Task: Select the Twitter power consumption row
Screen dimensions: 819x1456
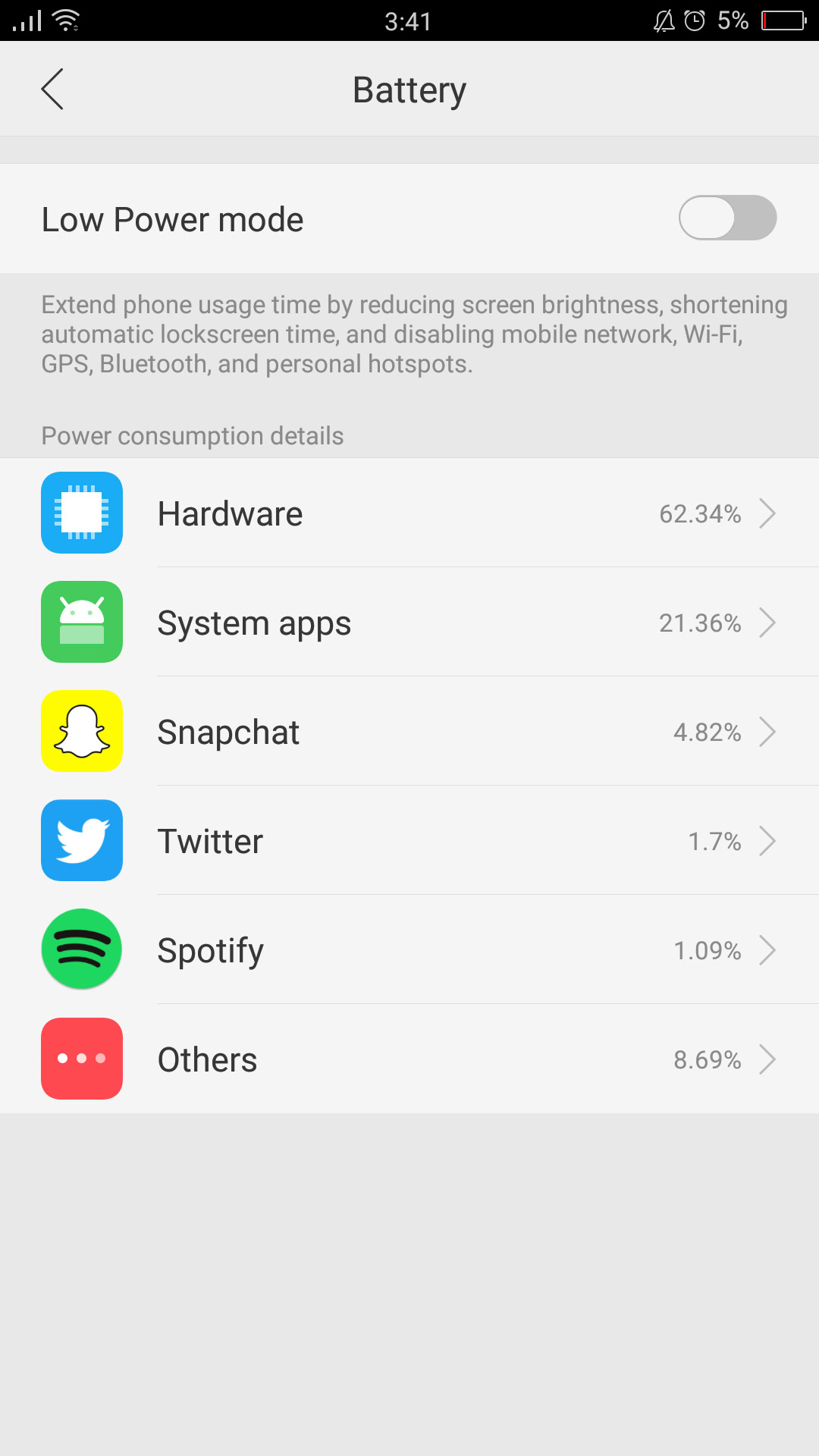Action: [409, 841]
